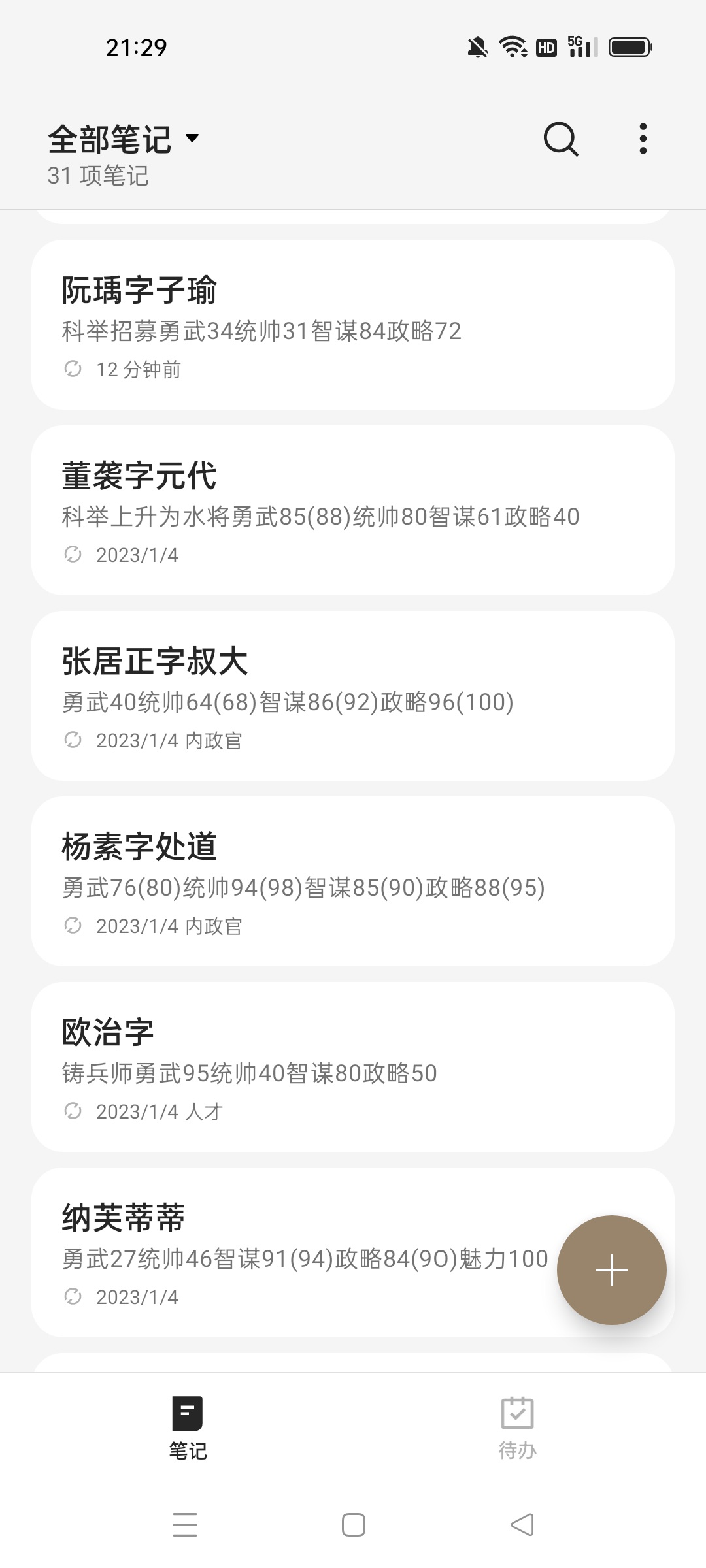Select the 笔记 tab
706x1568 pixels.
pos(188,1428)
